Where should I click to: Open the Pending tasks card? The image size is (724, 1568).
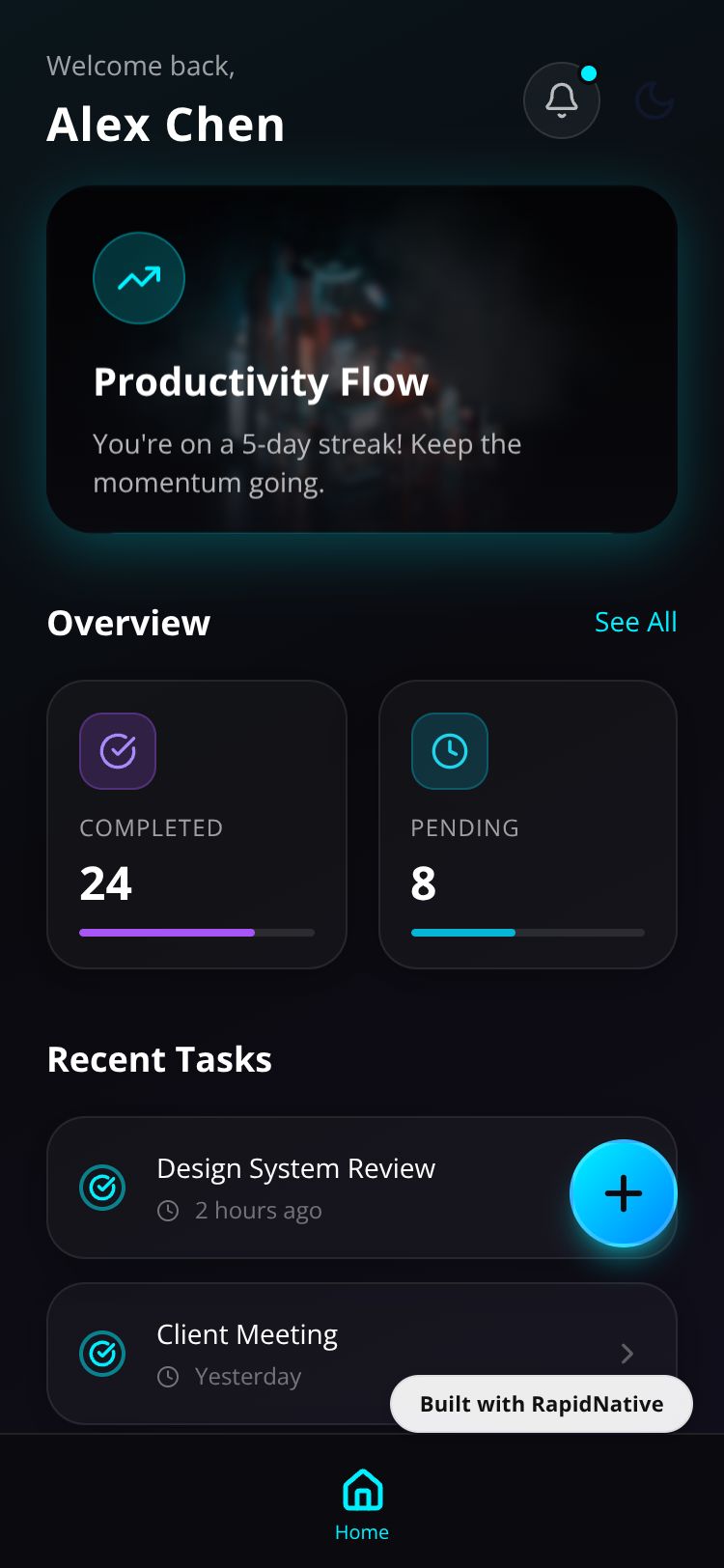tap(527, 825)
